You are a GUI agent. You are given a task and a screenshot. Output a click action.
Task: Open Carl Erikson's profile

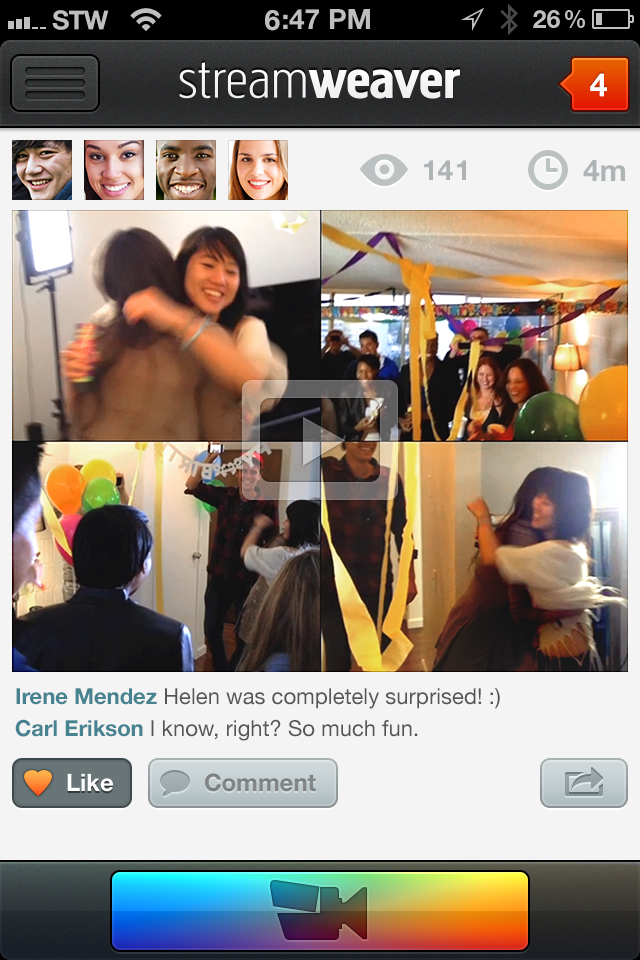pos(79,729)
